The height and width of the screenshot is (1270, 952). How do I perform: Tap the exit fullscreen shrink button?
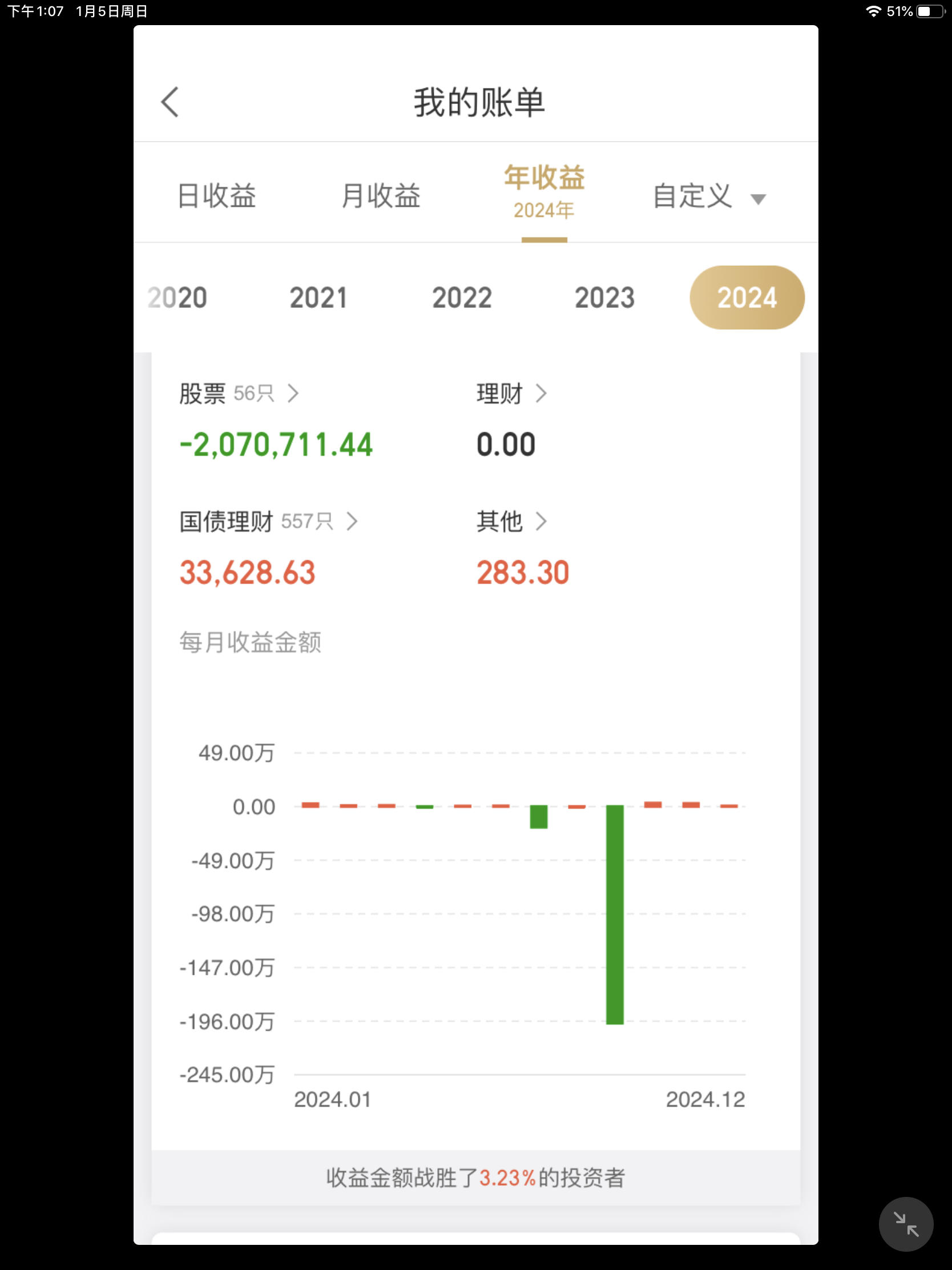tap(906, 1224)
